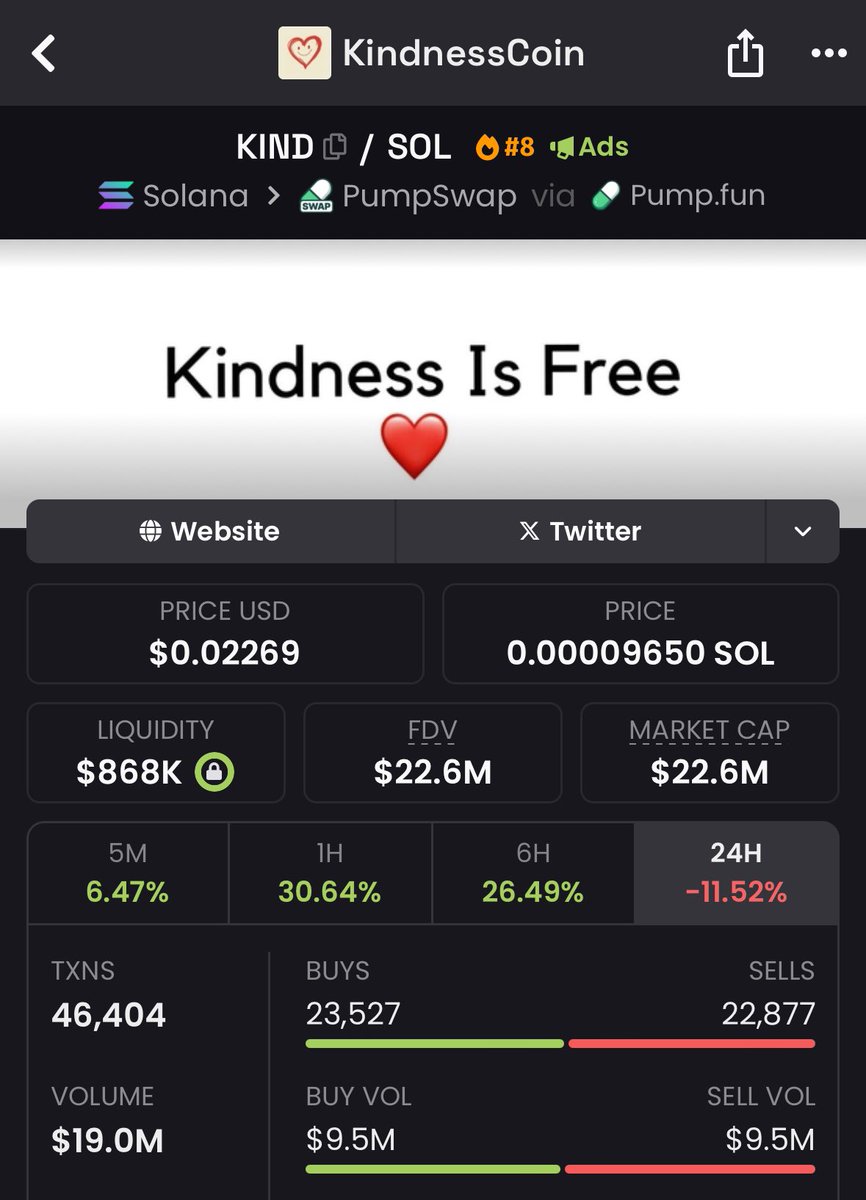Copy the KIND token address
This screenshot has height=1200, width=866.
coord(335,147)
